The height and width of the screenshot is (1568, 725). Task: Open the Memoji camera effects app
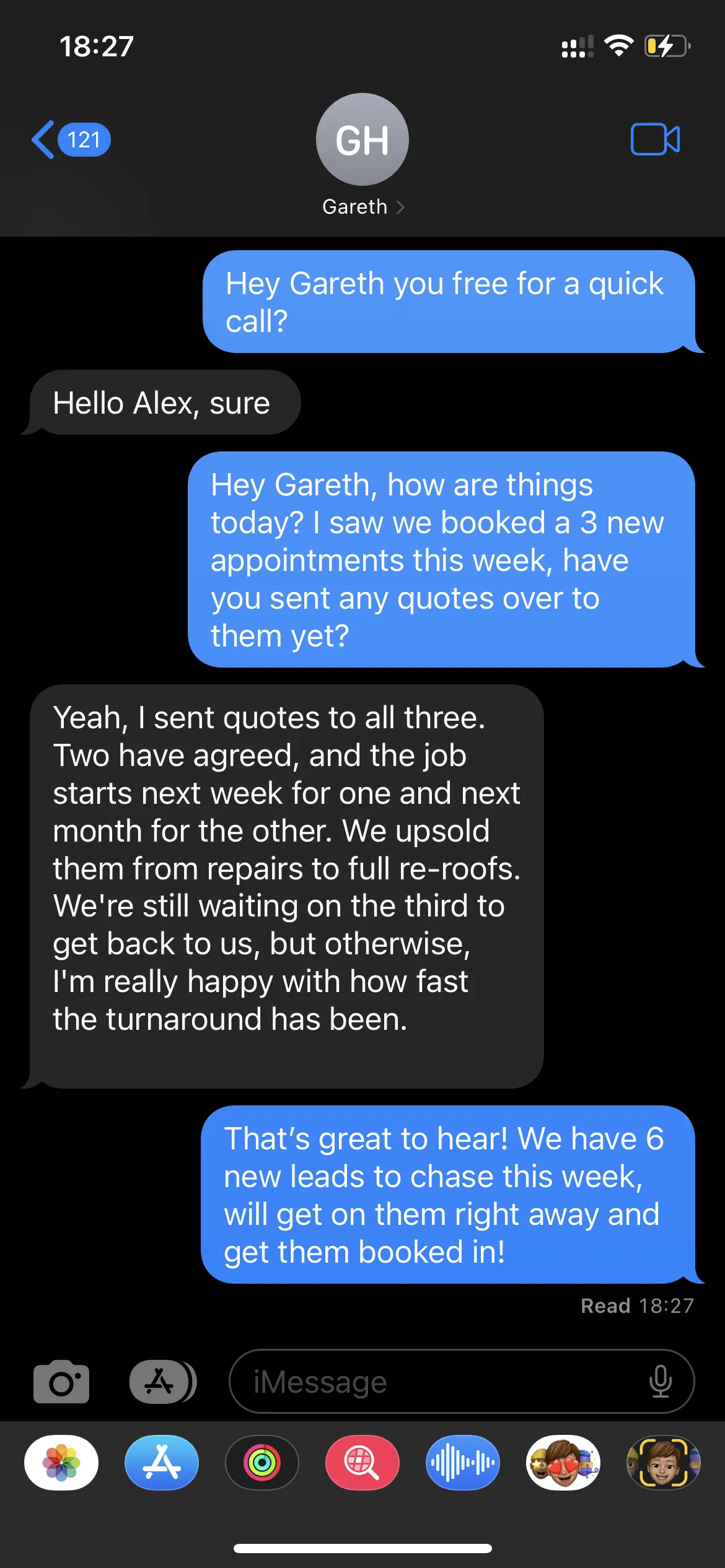point(664,1463)
